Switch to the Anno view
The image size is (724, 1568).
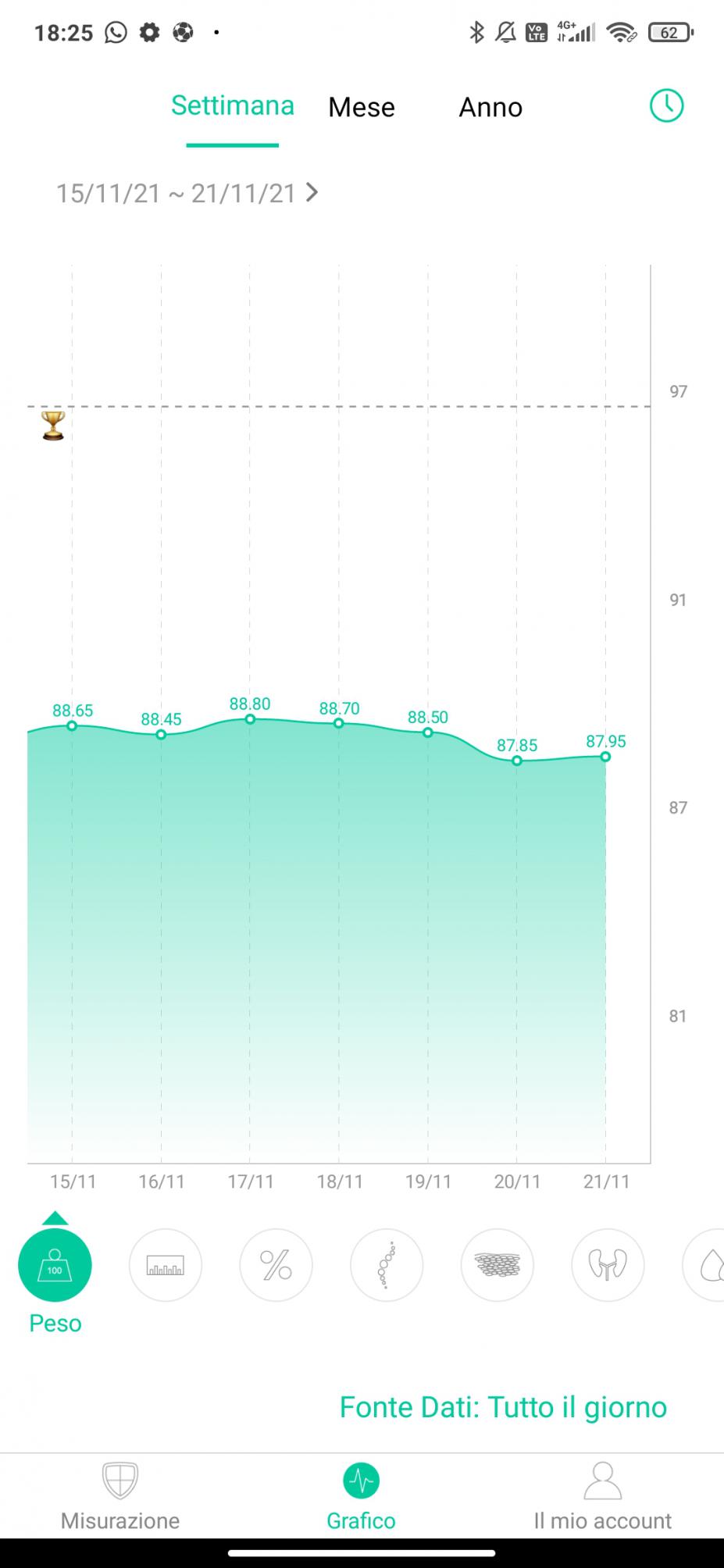(490, 107)
